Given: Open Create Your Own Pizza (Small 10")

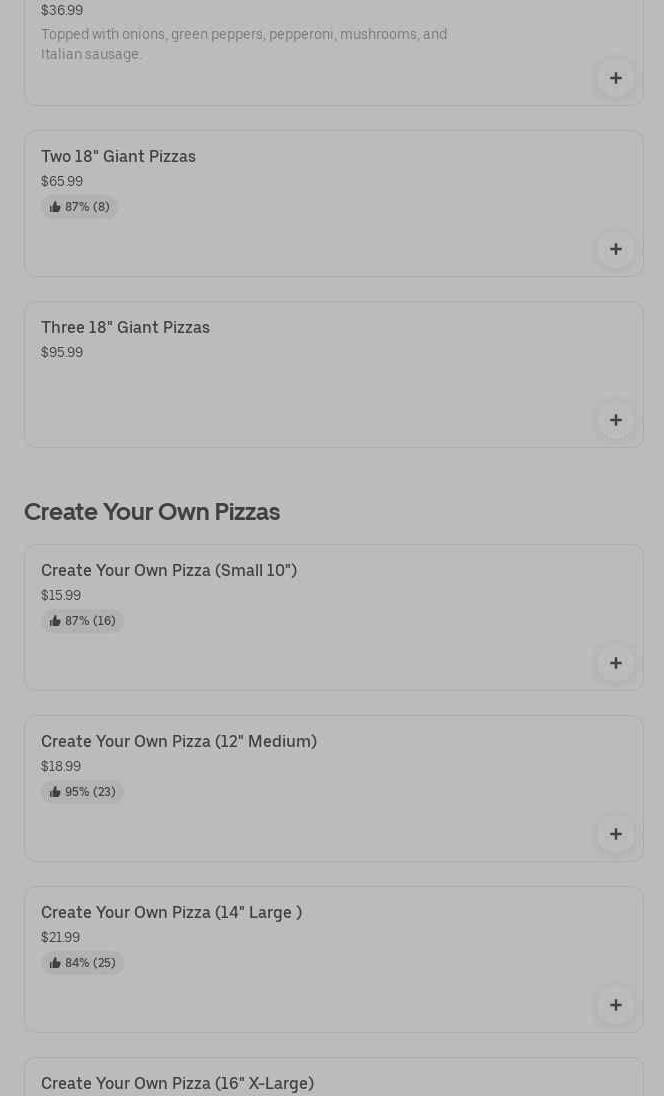Looking at the screenshot, I should [x=333, y=617].
